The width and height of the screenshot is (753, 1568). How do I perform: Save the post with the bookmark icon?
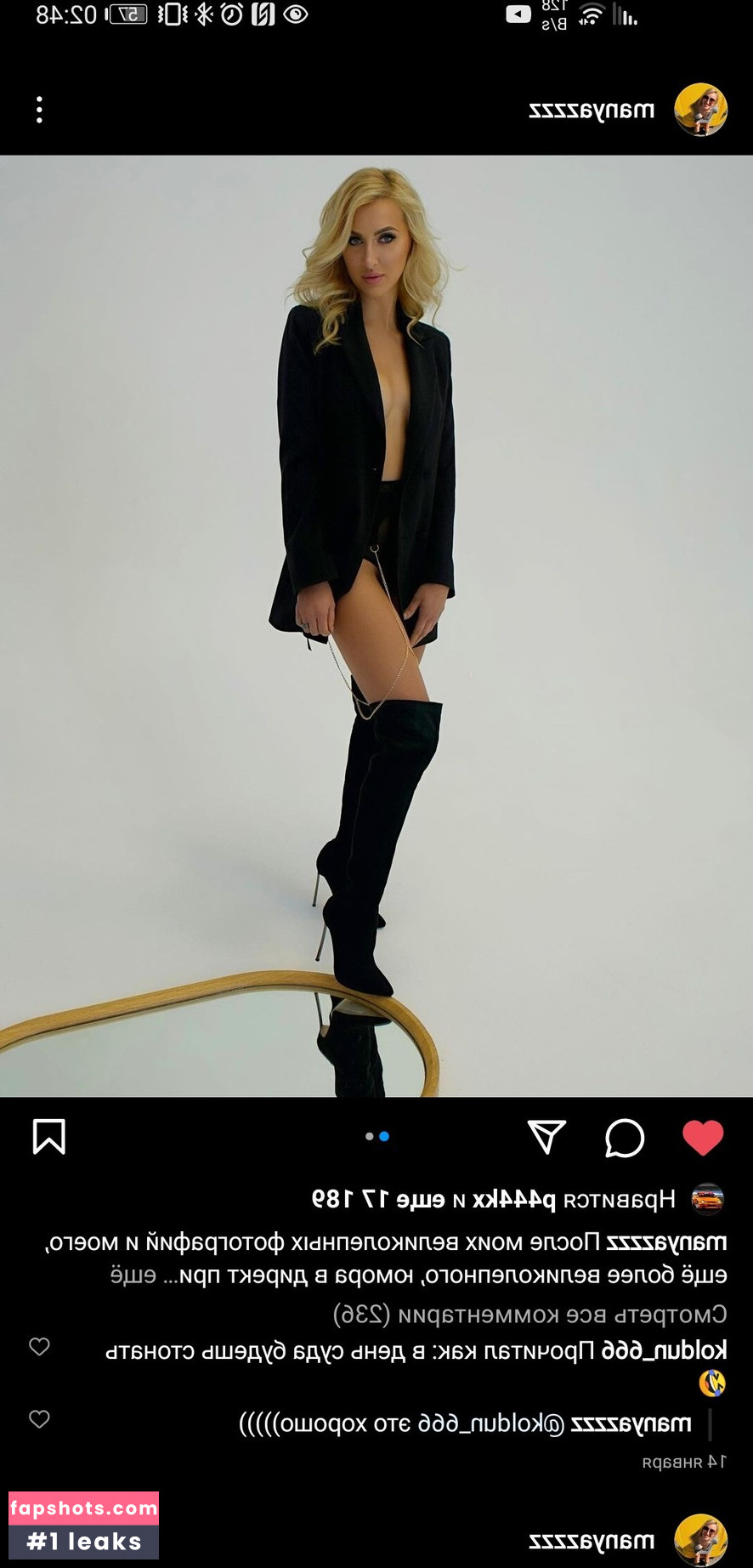[x=49, y=1137]
